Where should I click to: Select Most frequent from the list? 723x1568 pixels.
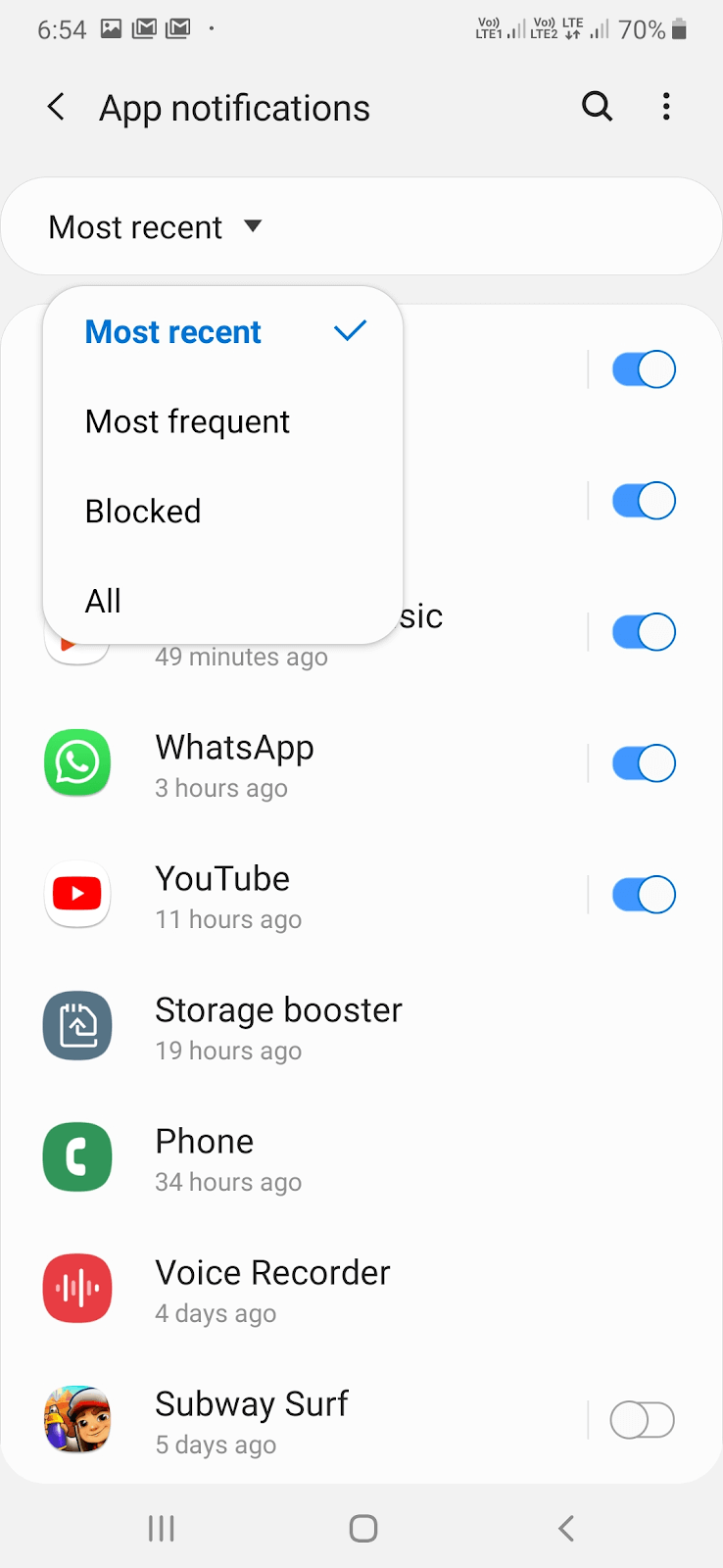click(x=187, y=421)
